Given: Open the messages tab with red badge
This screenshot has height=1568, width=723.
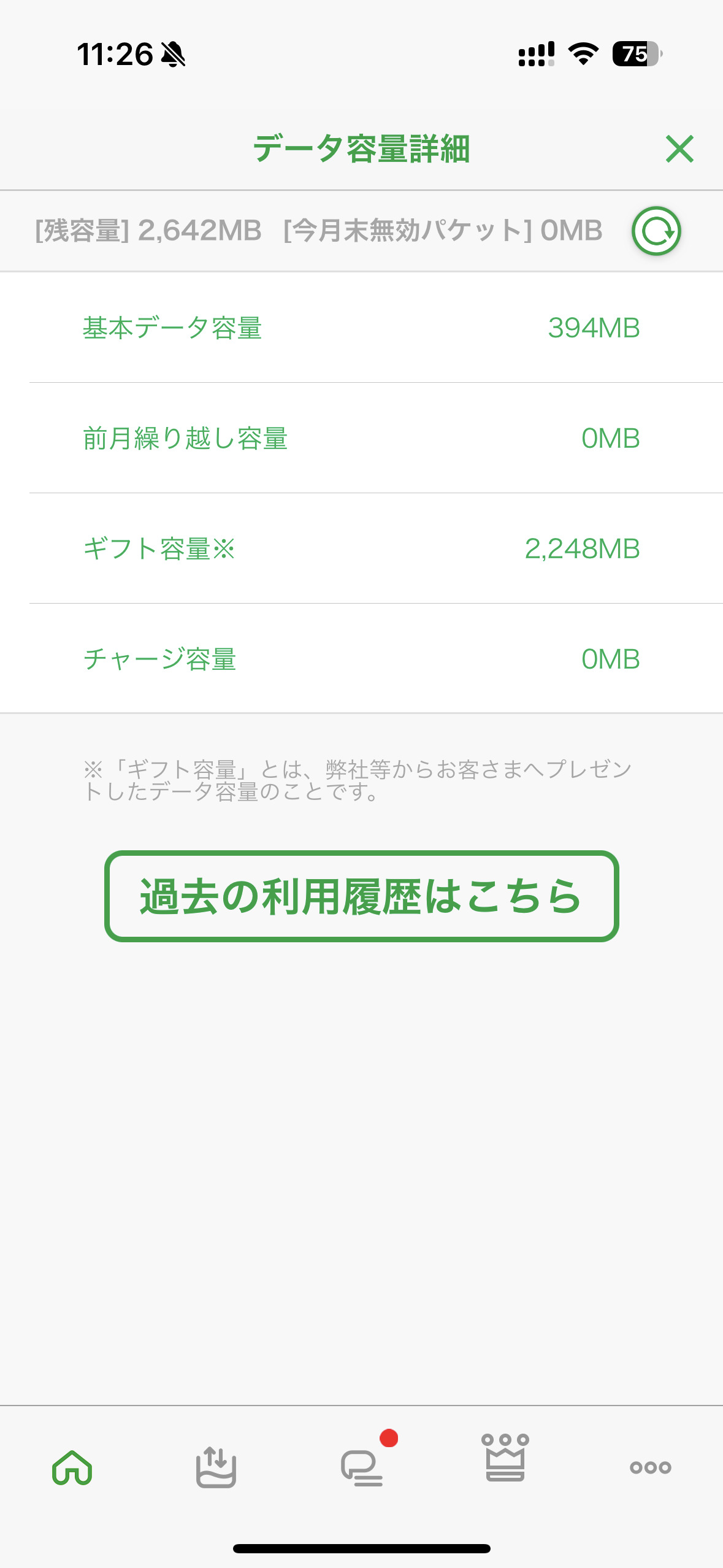Looking at the screenshot, I should [x=362, y=1467].
